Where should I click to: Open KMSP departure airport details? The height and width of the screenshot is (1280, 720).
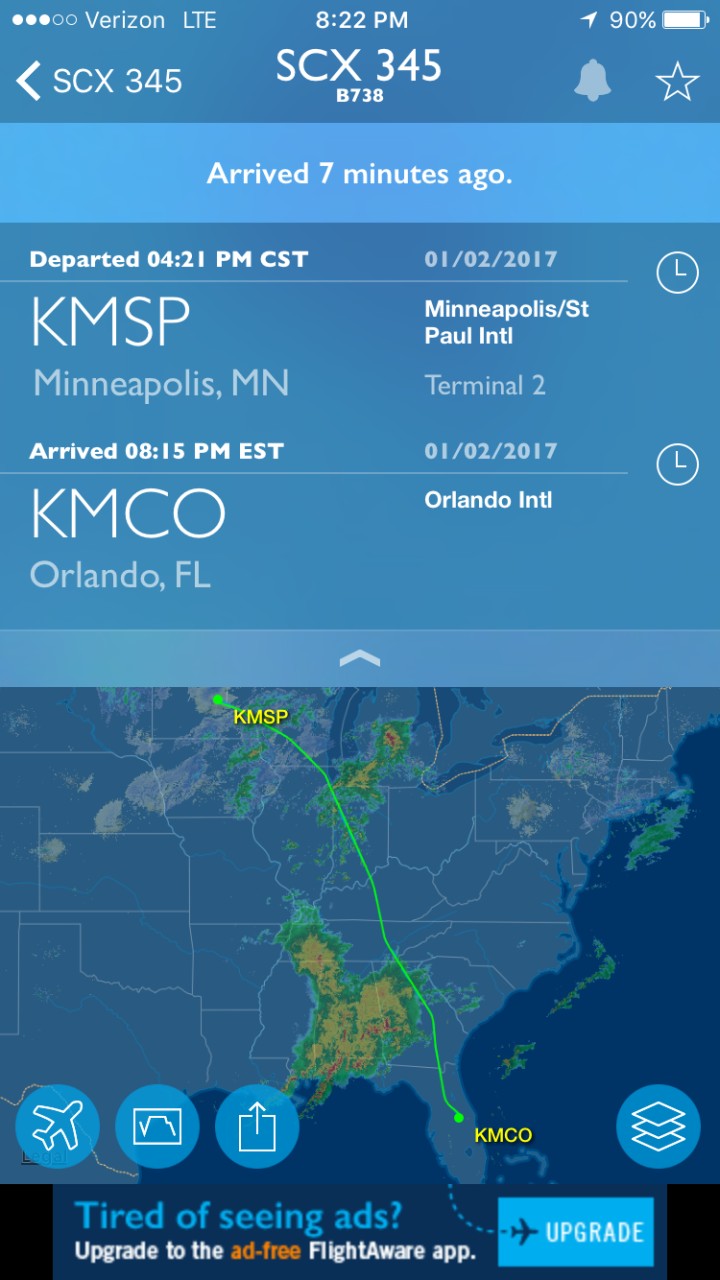pyautogui.click(x=110, y=322)
